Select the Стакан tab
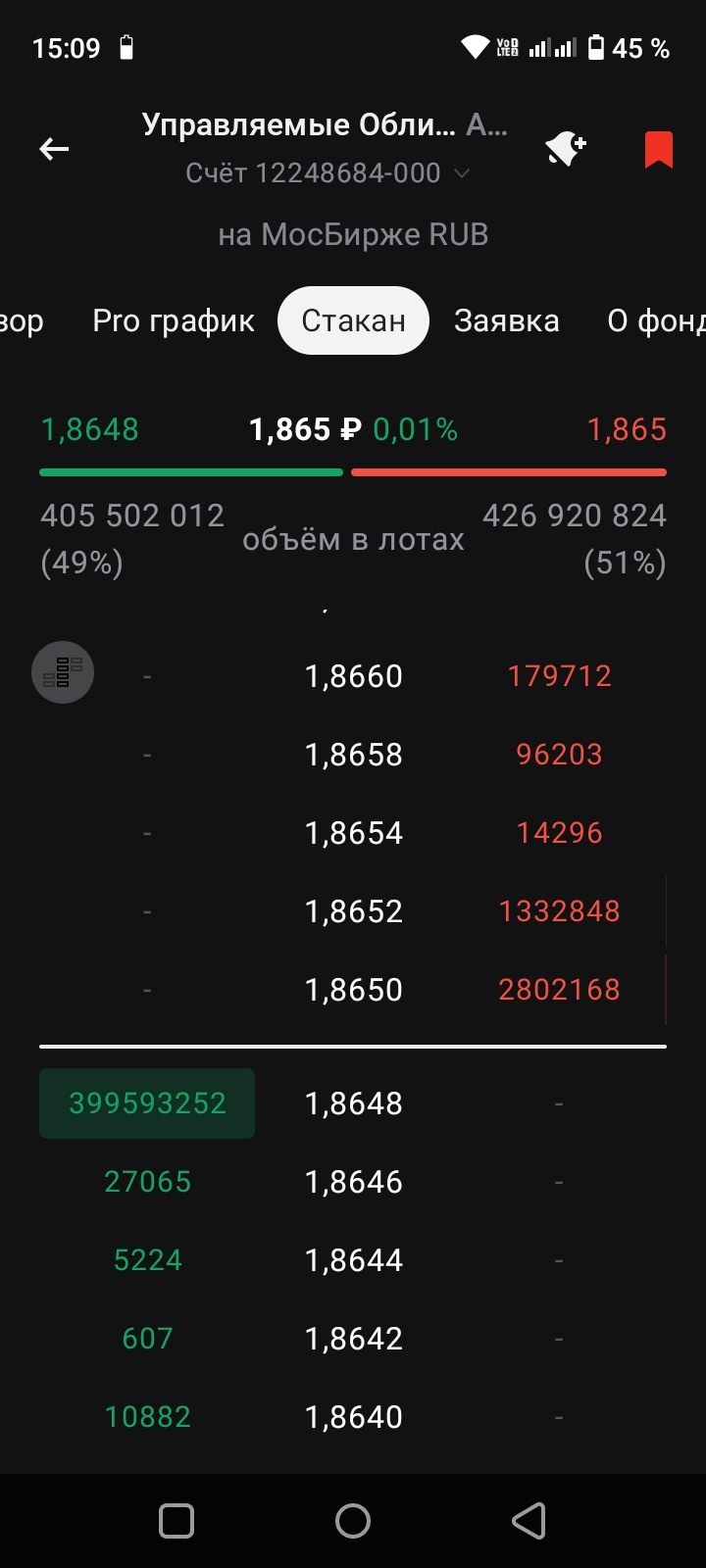706x1568 pixels. pos(353,320)
